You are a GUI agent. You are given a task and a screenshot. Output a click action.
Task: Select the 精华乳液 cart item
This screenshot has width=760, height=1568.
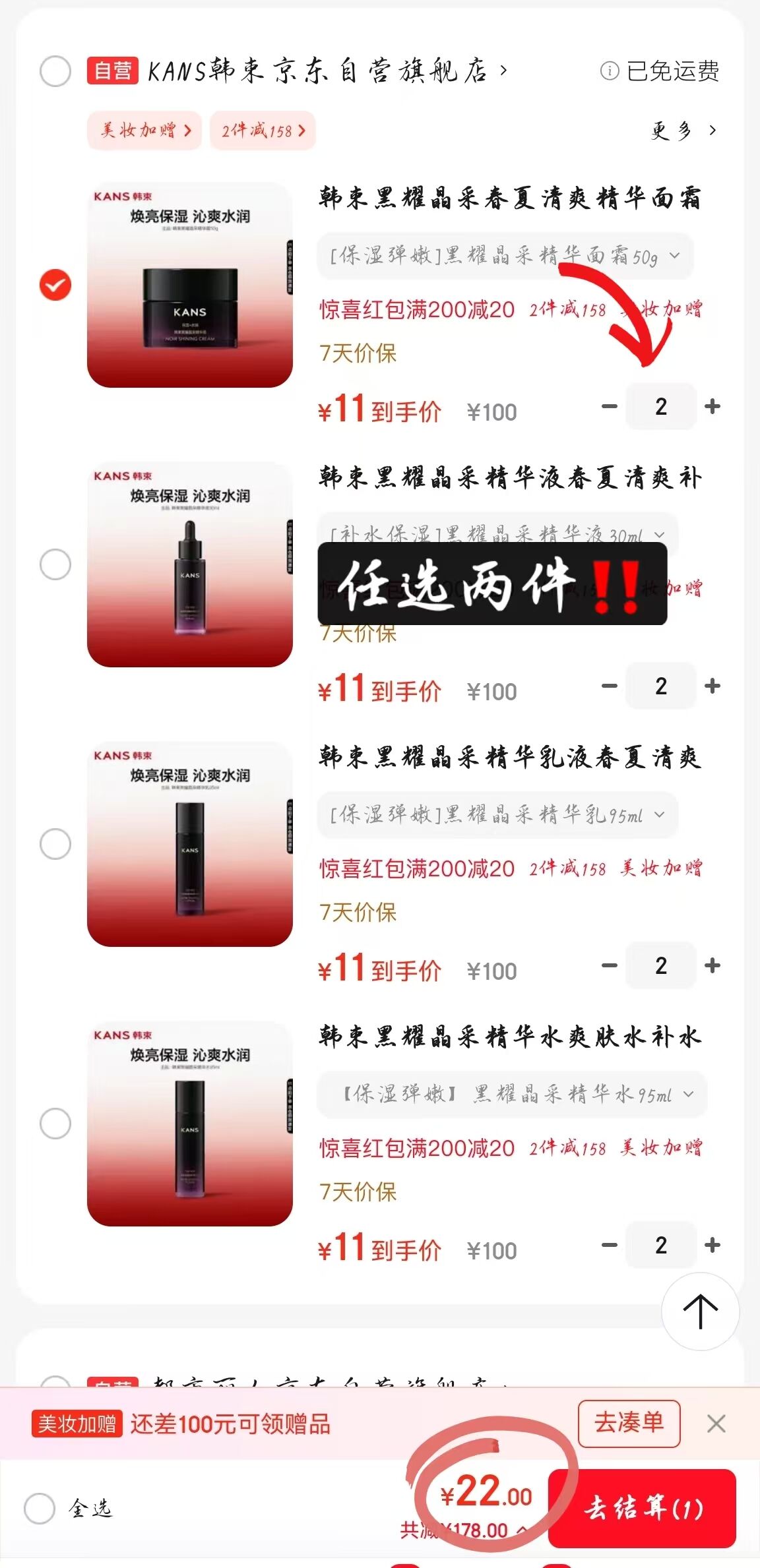(x=55, y=844)
